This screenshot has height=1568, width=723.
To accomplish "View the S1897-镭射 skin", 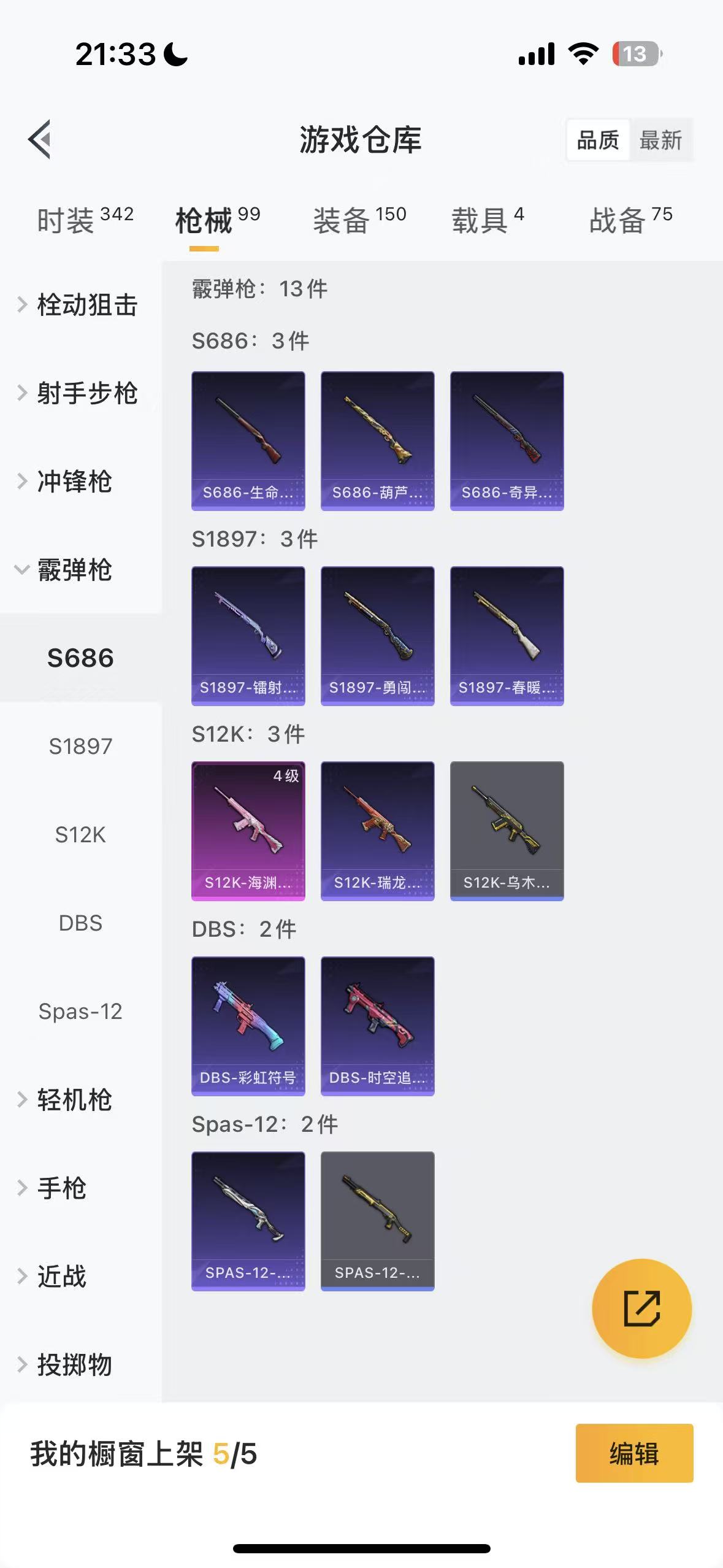I will (248, 636).
